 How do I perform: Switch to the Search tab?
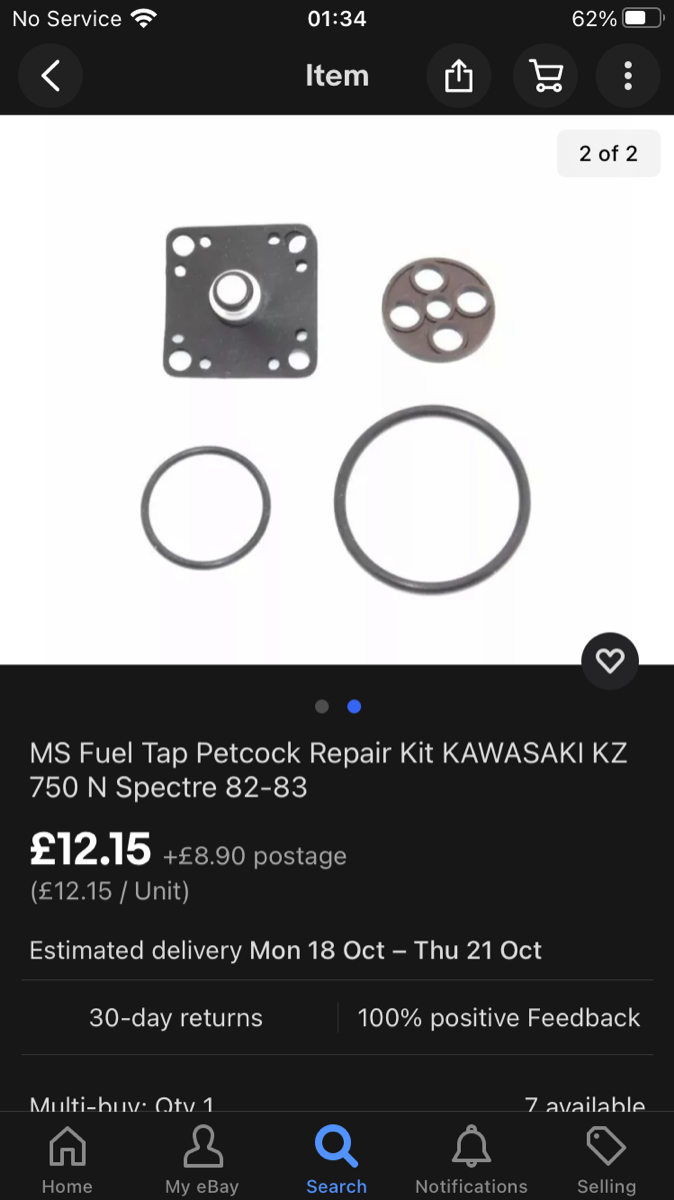coord(336,1158)
